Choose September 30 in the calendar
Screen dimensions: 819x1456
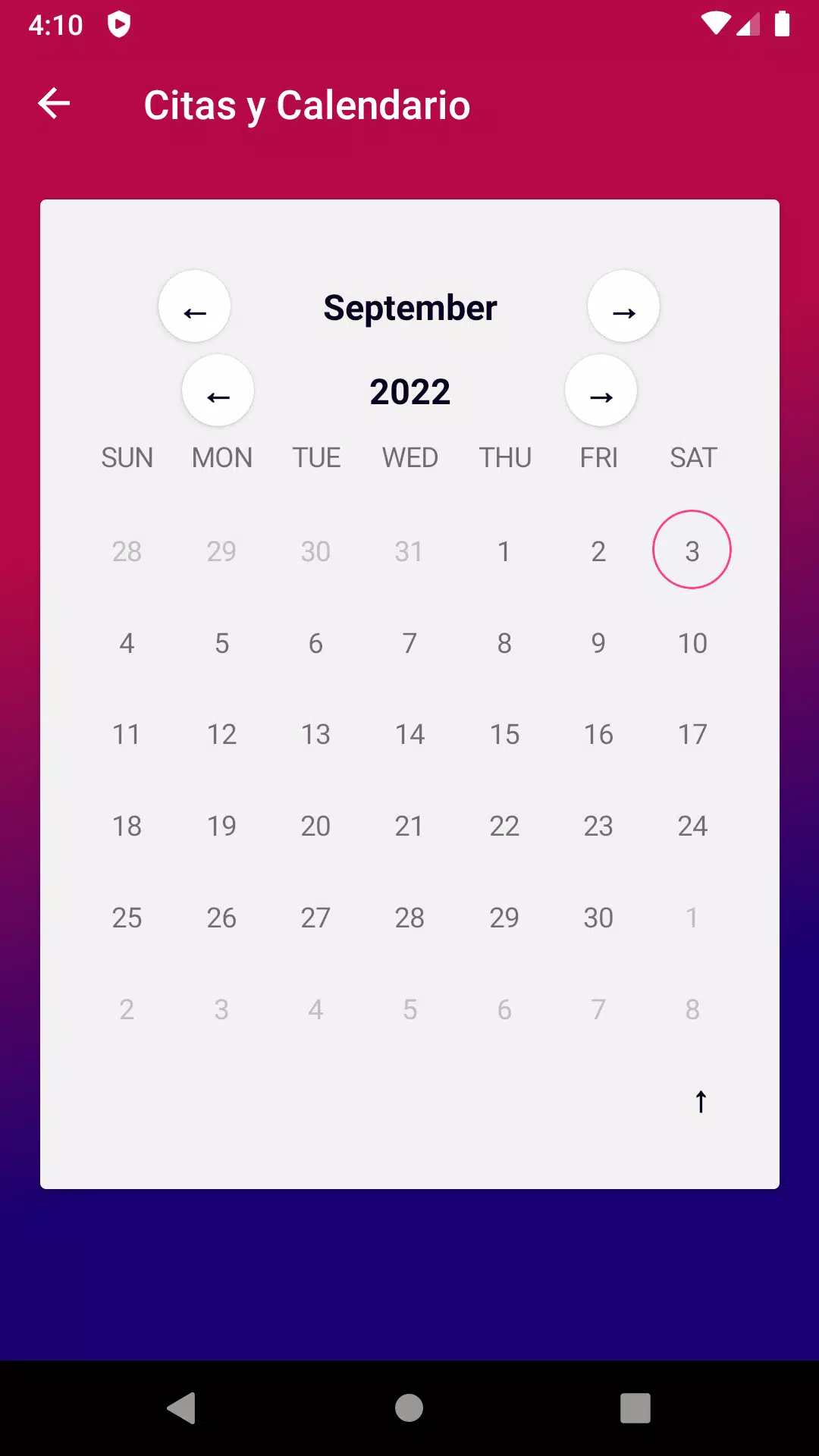pyautogui.click(x=598, y=918)
